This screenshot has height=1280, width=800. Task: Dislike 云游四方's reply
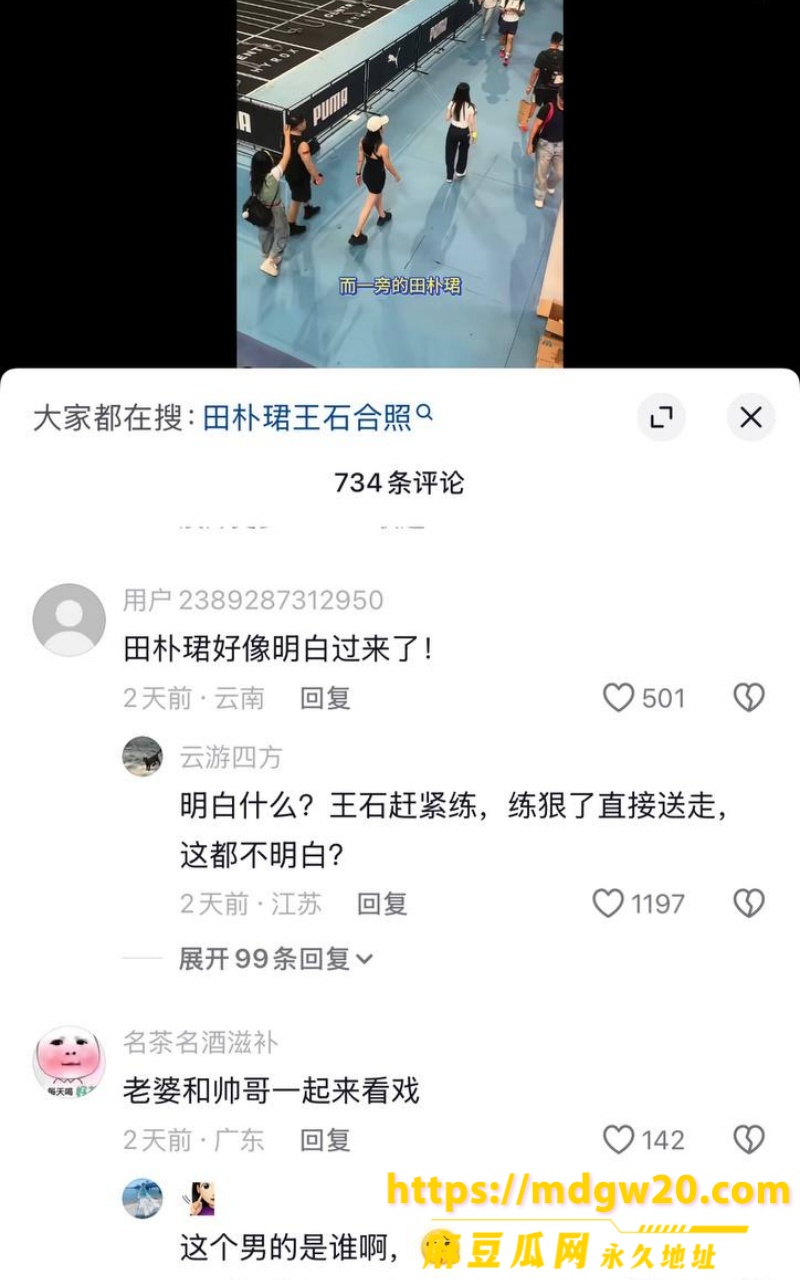[x=749, y=904]
